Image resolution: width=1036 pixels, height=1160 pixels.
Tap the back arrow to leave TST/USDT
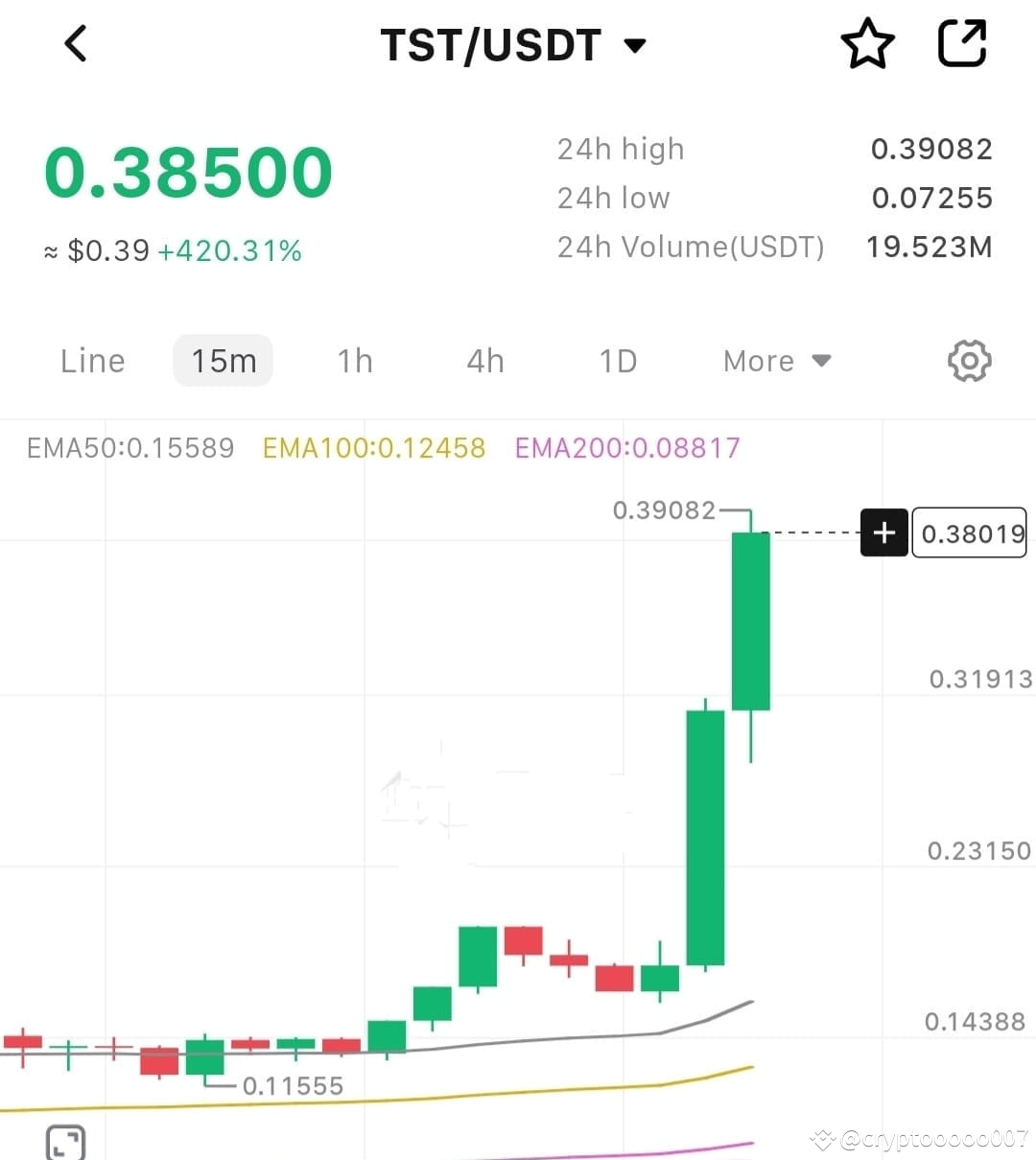click(76, 43)
